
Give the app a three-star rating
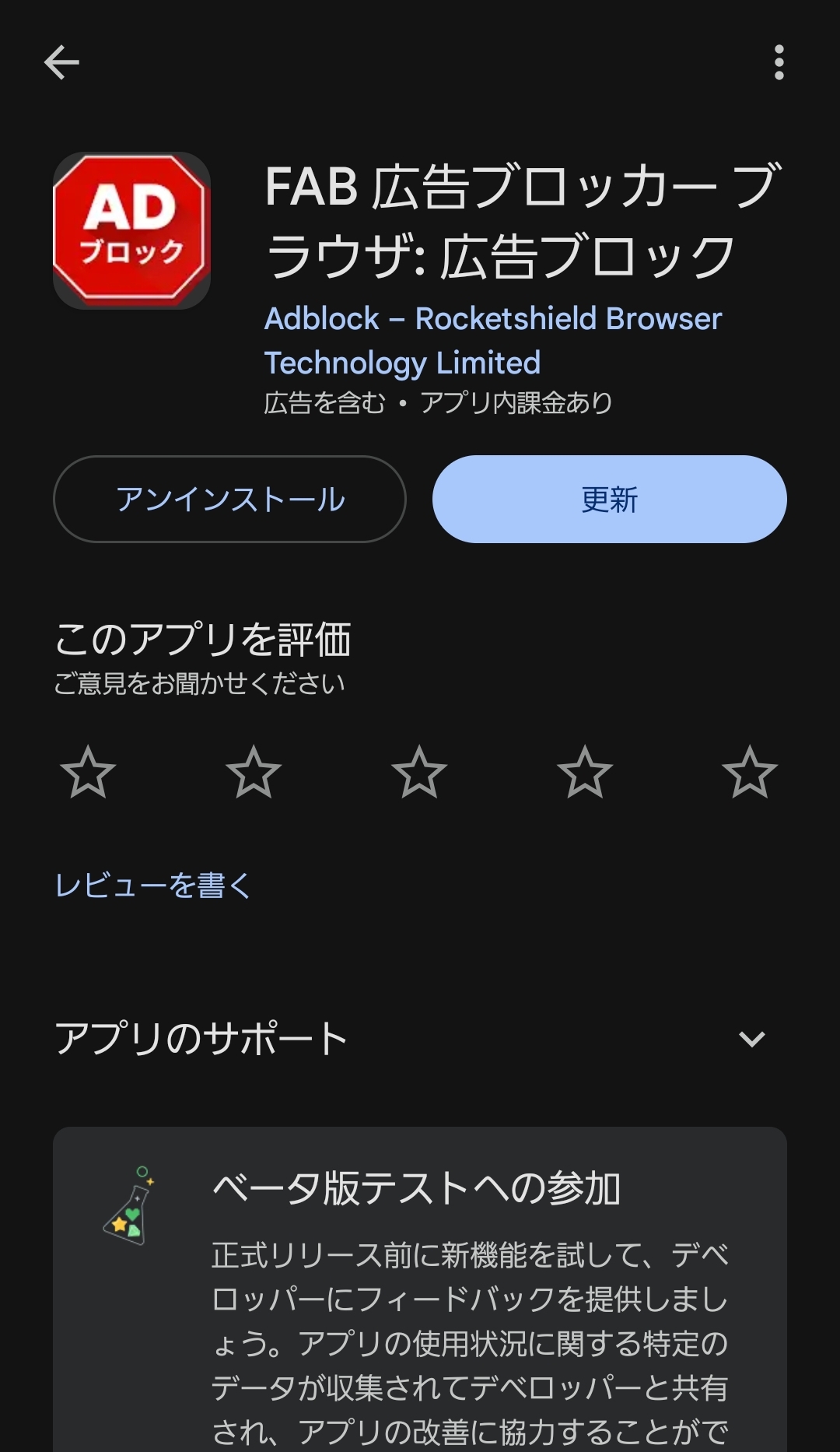419,772
